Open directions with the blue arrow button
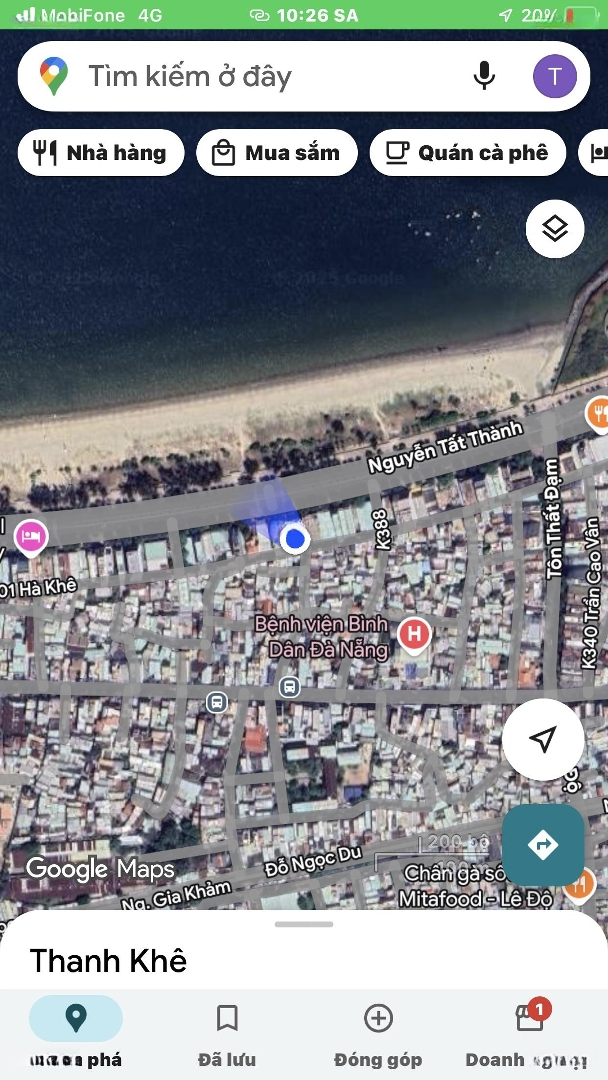 coord(543,845)
